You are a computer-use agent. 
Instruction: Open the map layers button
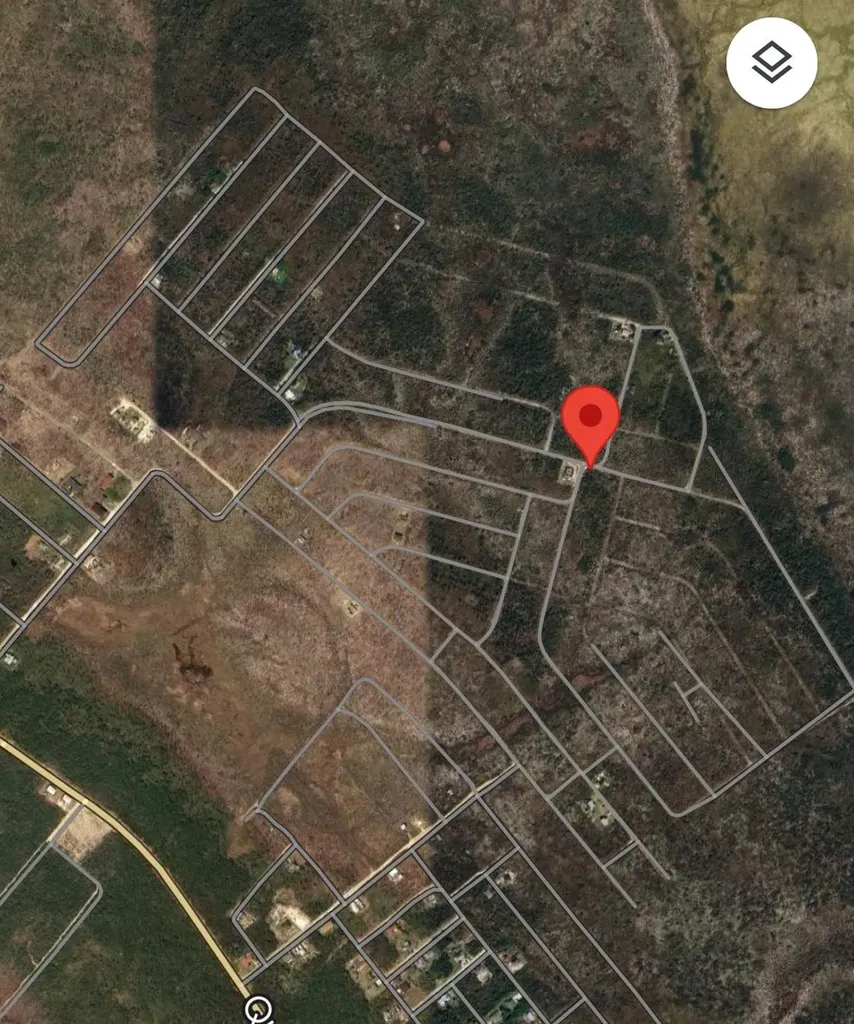pyautogui.click(x=771, y=63)
